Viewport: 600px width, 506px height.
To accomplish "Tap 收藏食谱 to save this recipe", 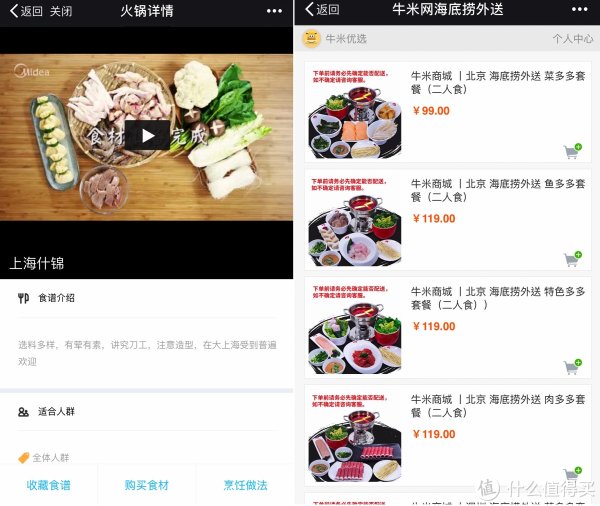I will (48, 485).
